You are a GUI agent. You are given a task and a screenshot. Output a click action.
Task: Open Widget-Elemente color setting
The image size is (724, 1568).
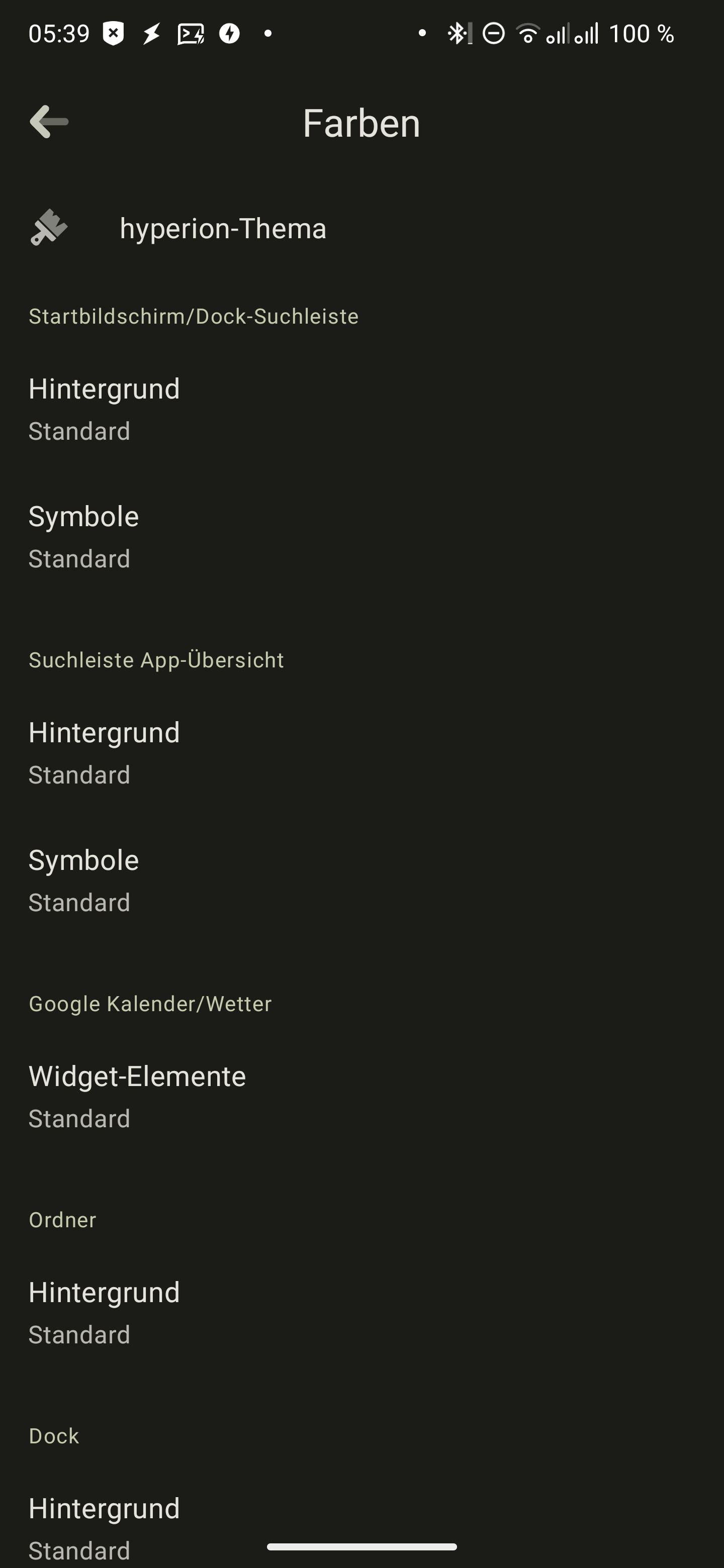(x=361, y=1097)
